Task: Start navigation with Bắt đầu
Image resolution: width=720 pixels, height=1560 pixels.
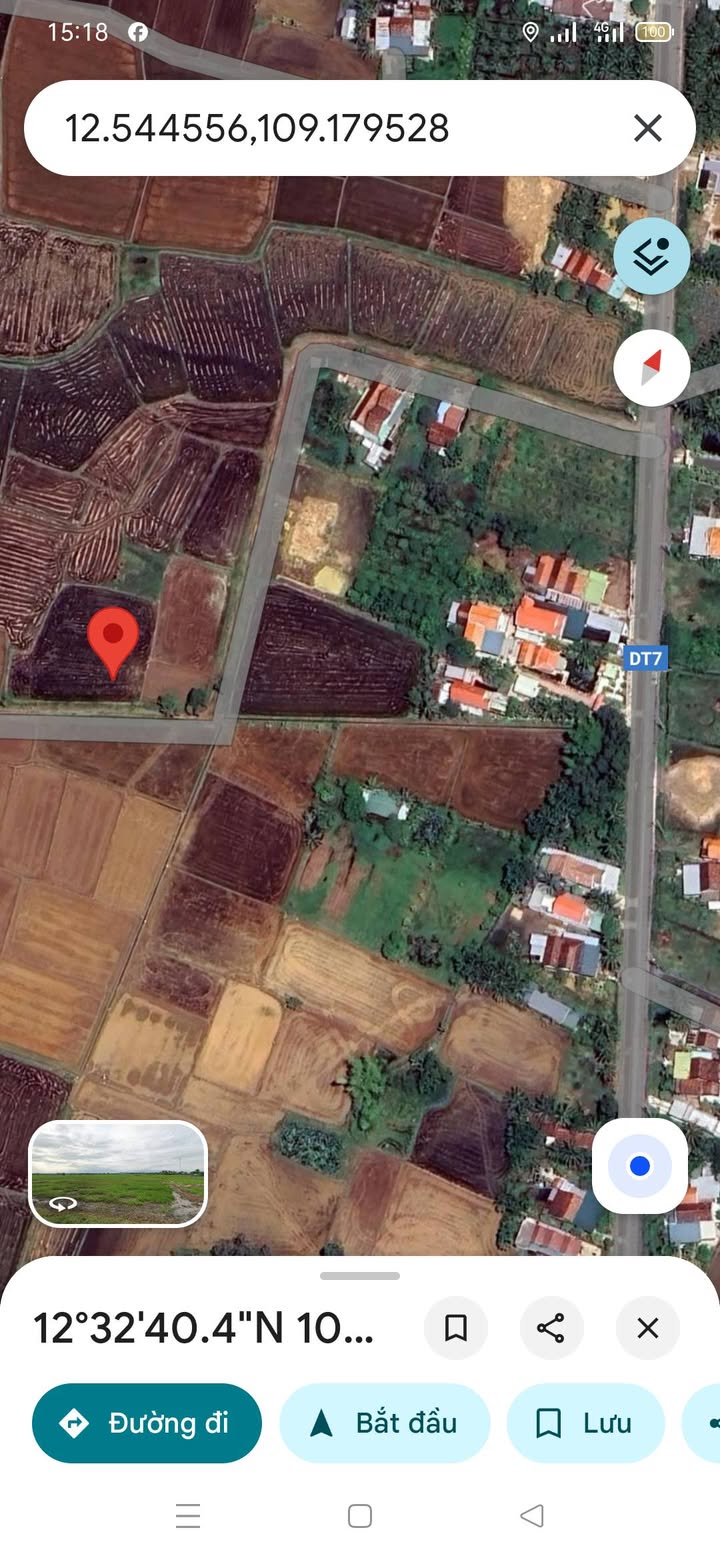Action: tap(385, 1423)
